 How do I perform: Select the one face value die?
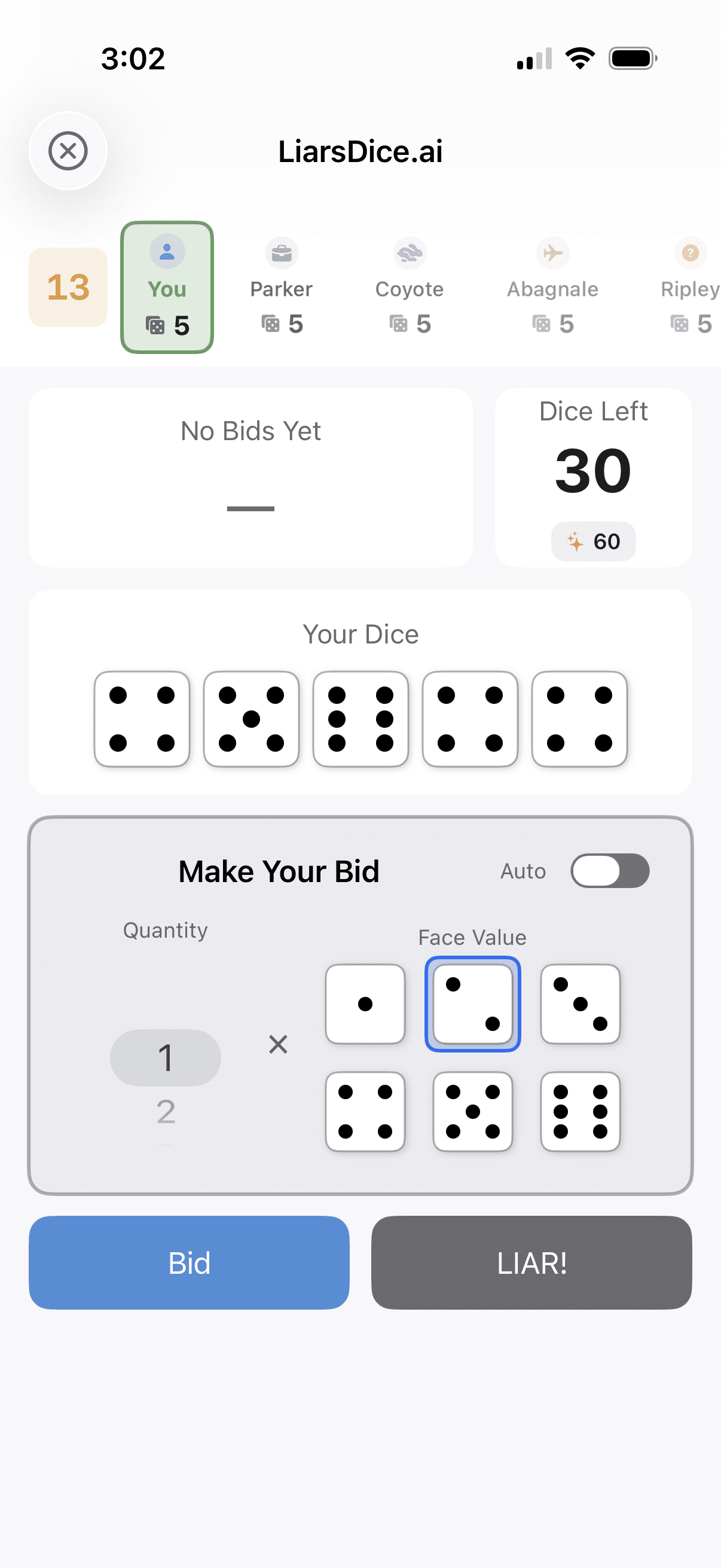point(365,1003)
